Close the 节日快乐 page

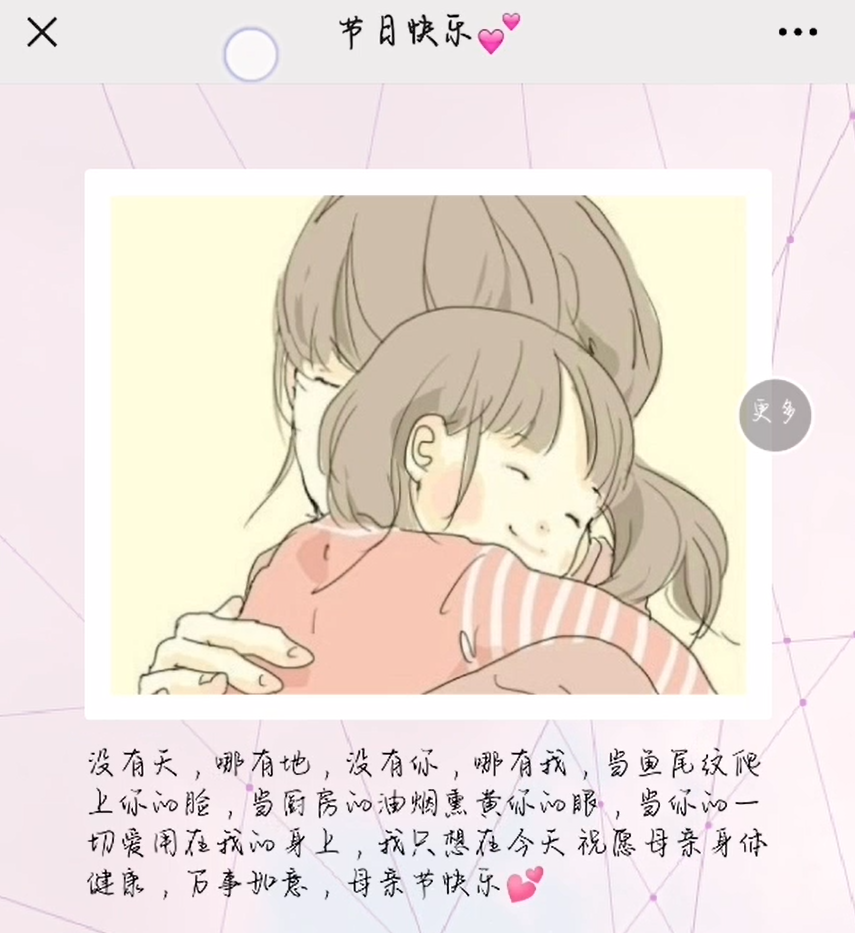pos(42,33)
